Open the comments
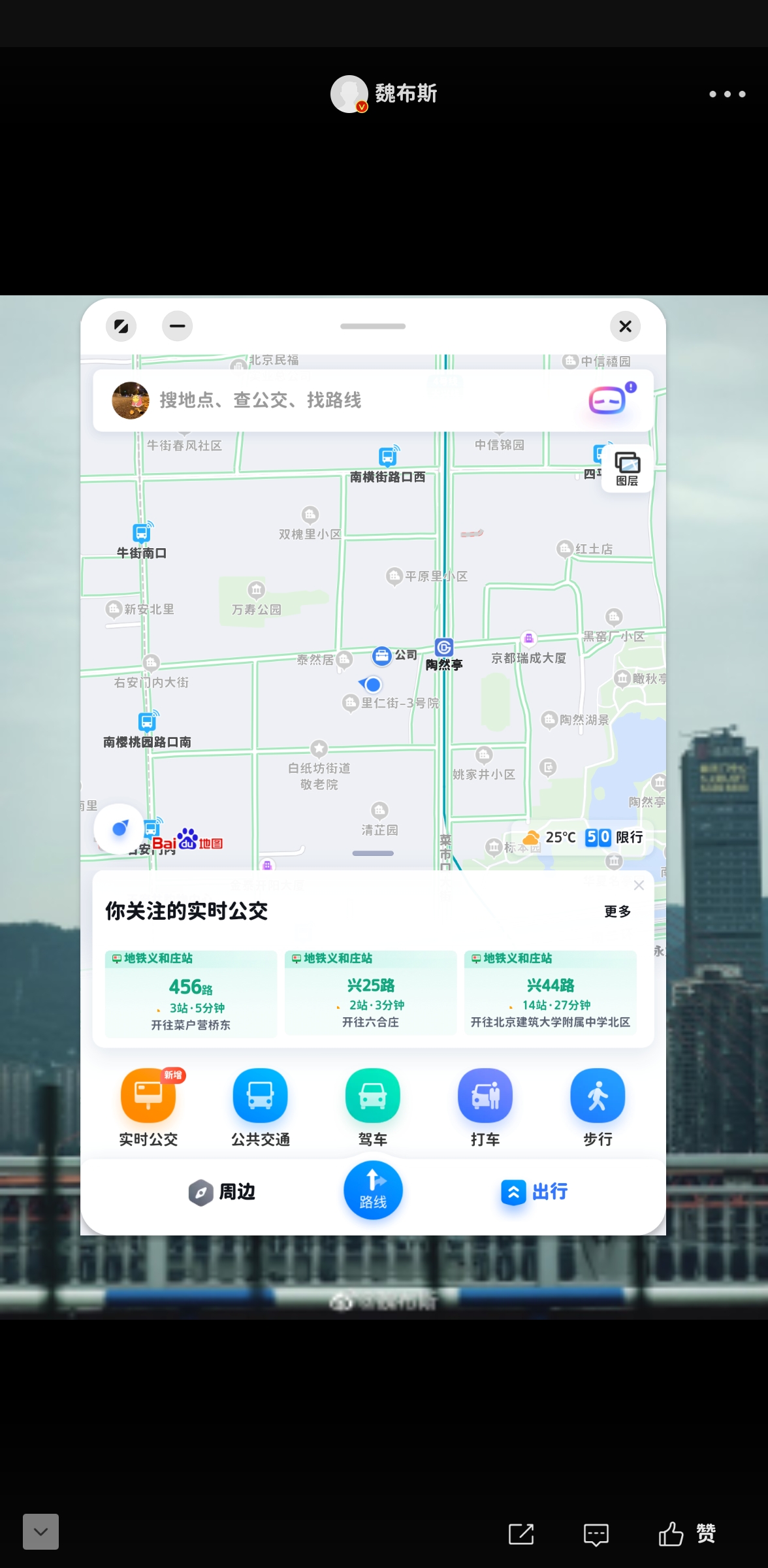Image resolution: width=768 pixels, height=1568 pixels. [596, 1534]
